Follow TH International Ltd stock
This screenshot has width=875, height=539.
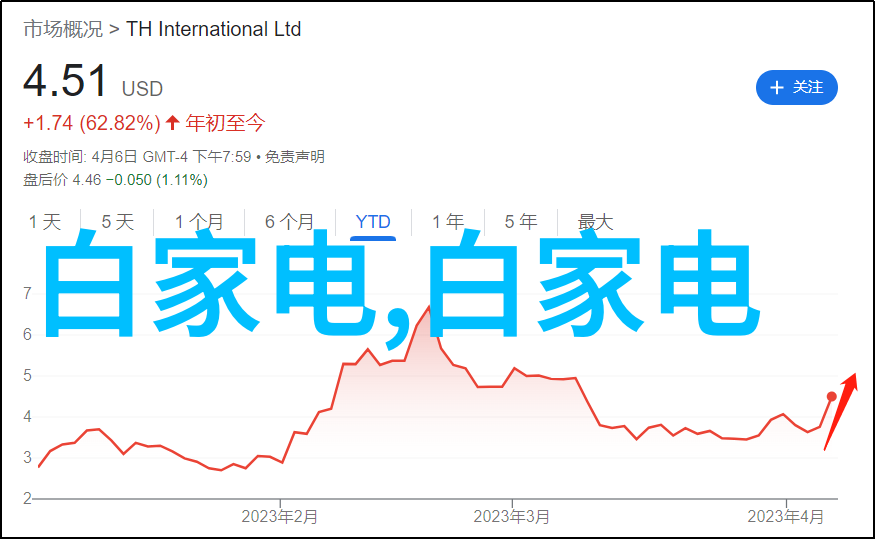point(796,88)
